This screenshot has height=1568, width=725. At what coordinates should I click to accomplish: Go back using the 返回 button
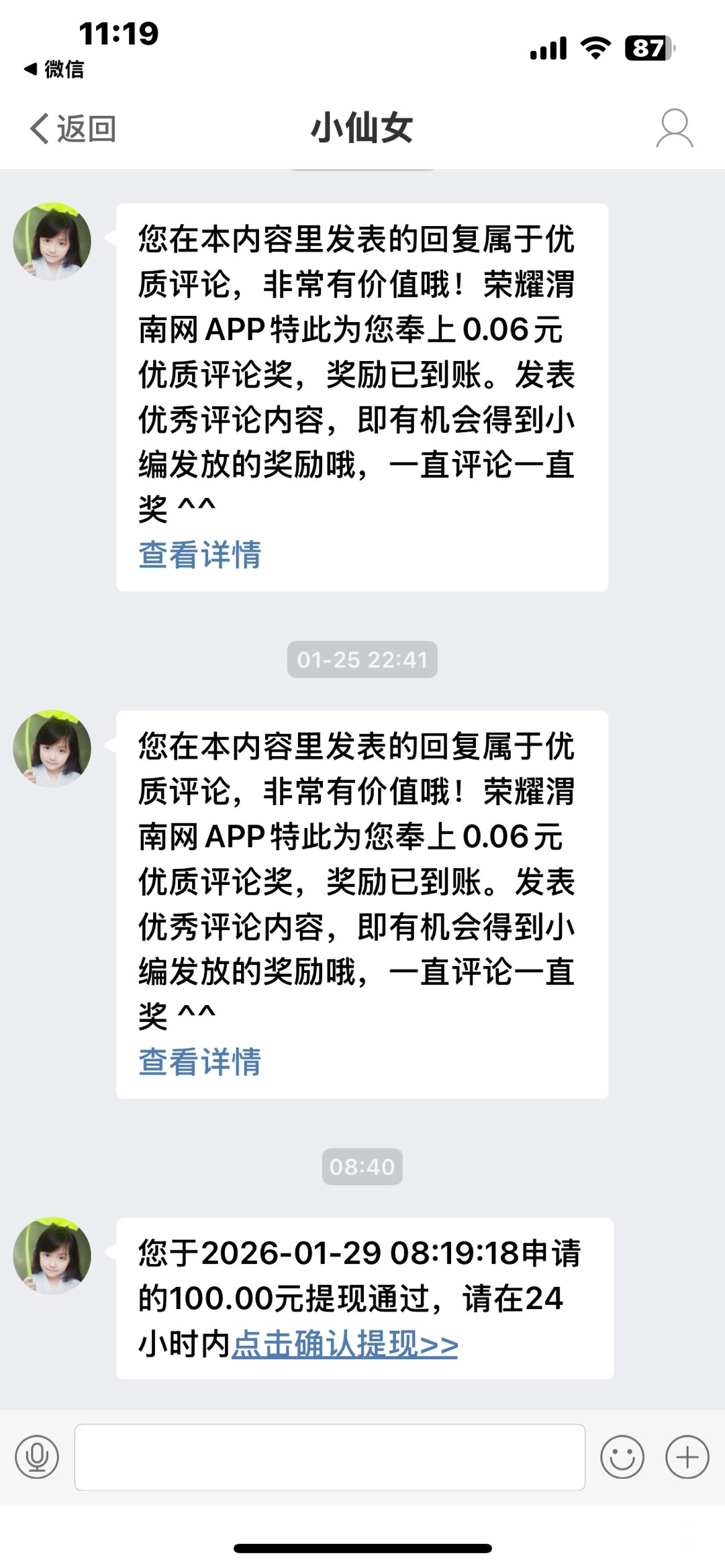click(x=72, y=128)
